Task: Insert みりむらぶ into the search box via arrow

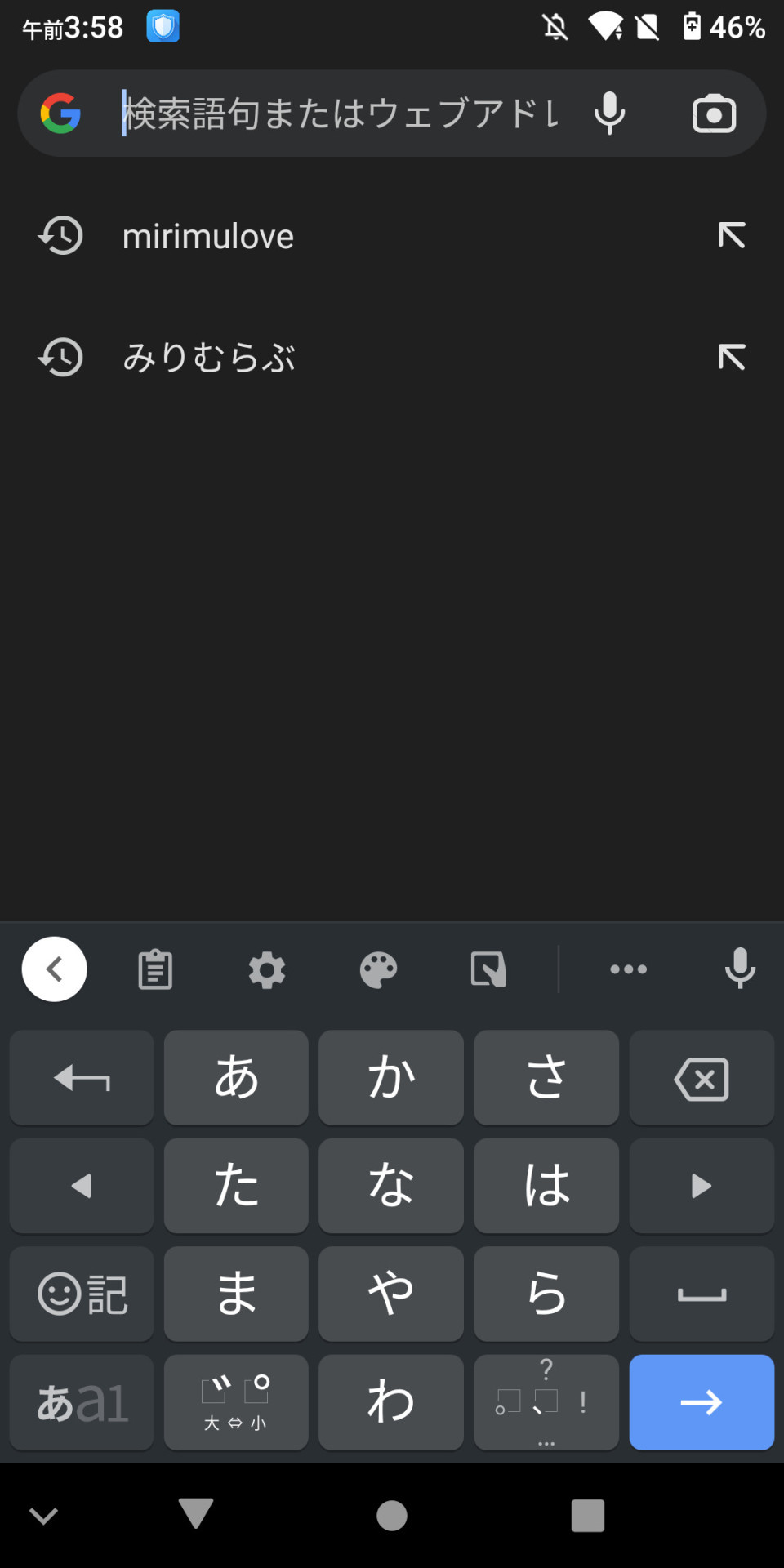Action: coord(731,357)
